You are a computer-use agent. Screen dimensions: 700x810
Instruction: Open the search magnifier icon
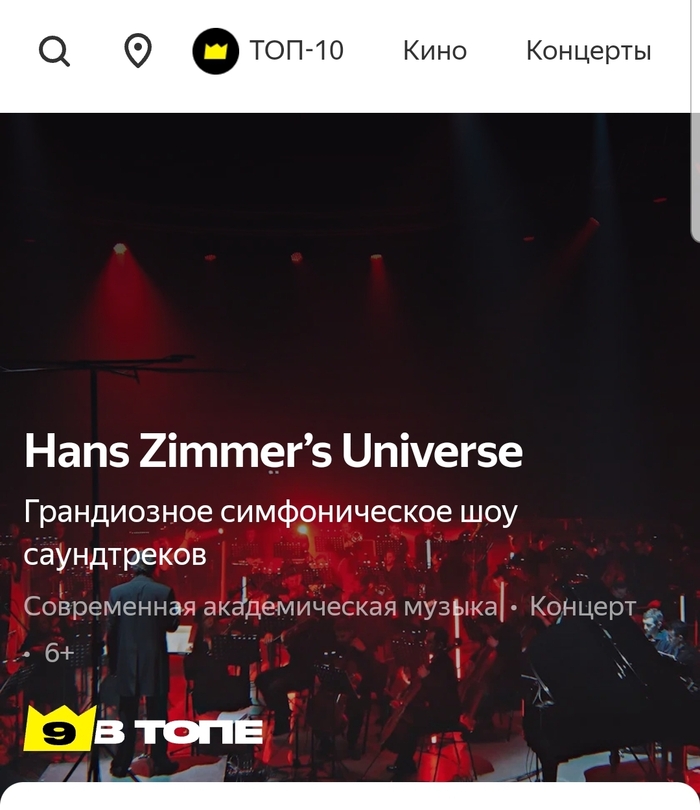coord(55,51)
